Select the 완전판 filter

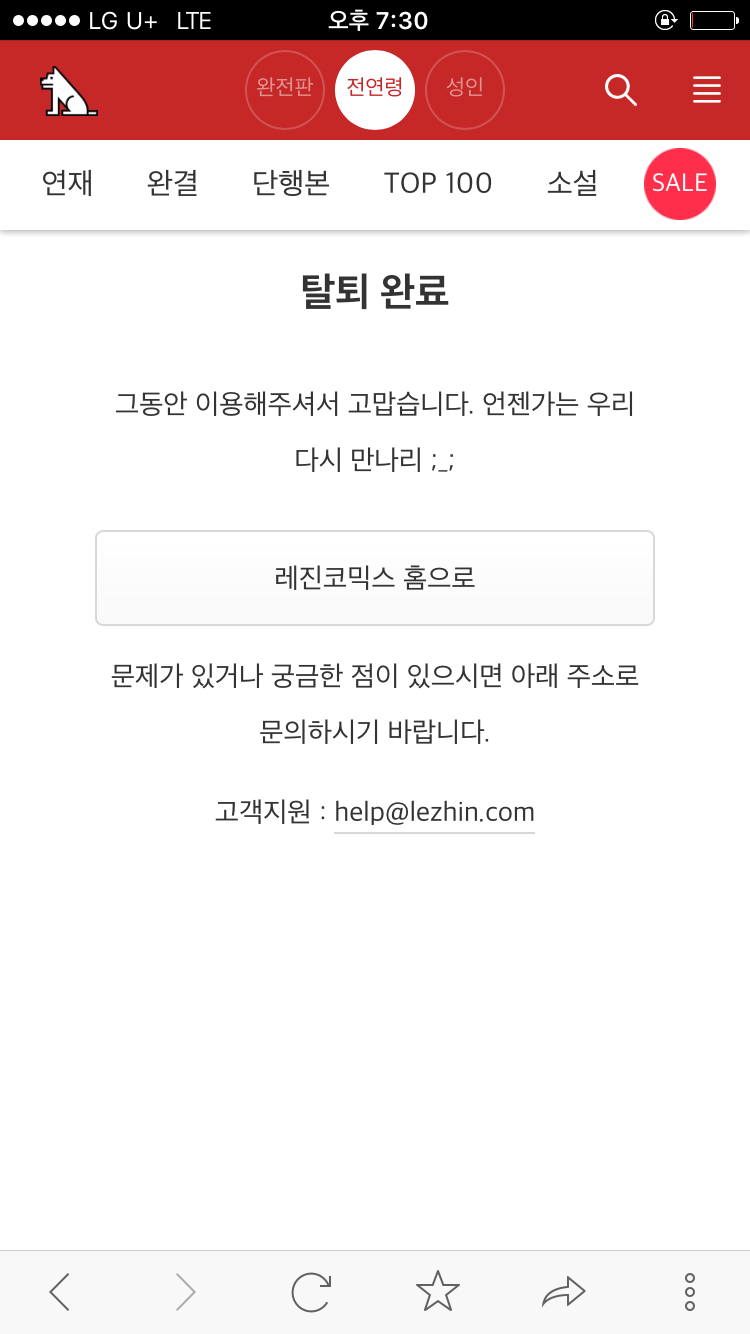[285, 90]
